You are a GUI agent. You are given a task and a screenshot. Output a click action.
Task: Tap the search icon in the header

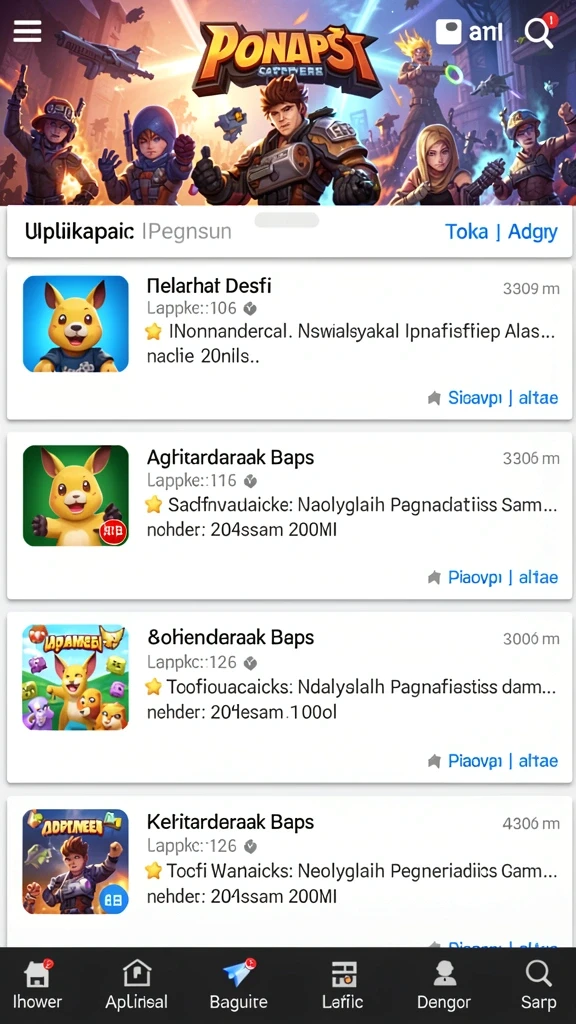pos(539,31)
